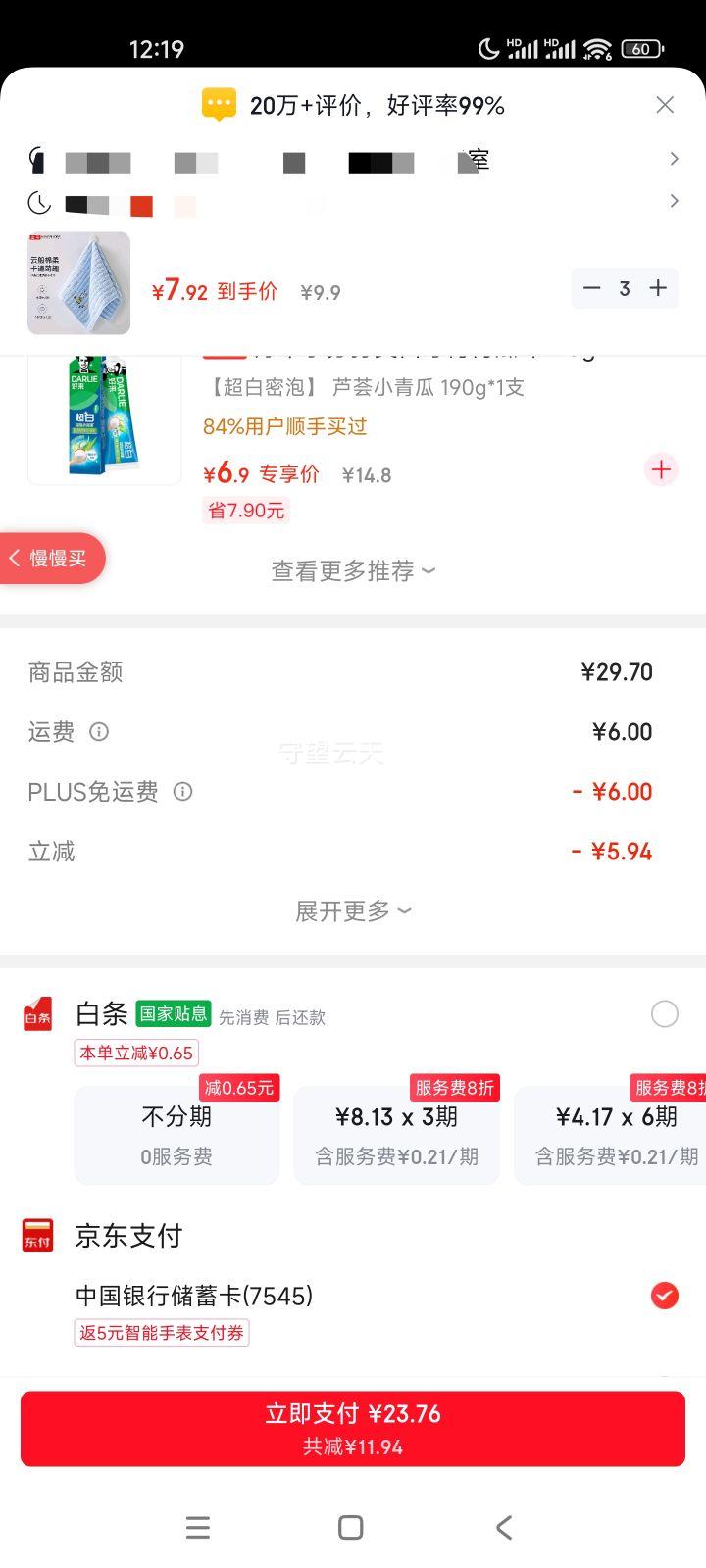Choose the ¥8.13 x 3期 installment plan
The image size is (706, 1568).
coord(396,1132)
